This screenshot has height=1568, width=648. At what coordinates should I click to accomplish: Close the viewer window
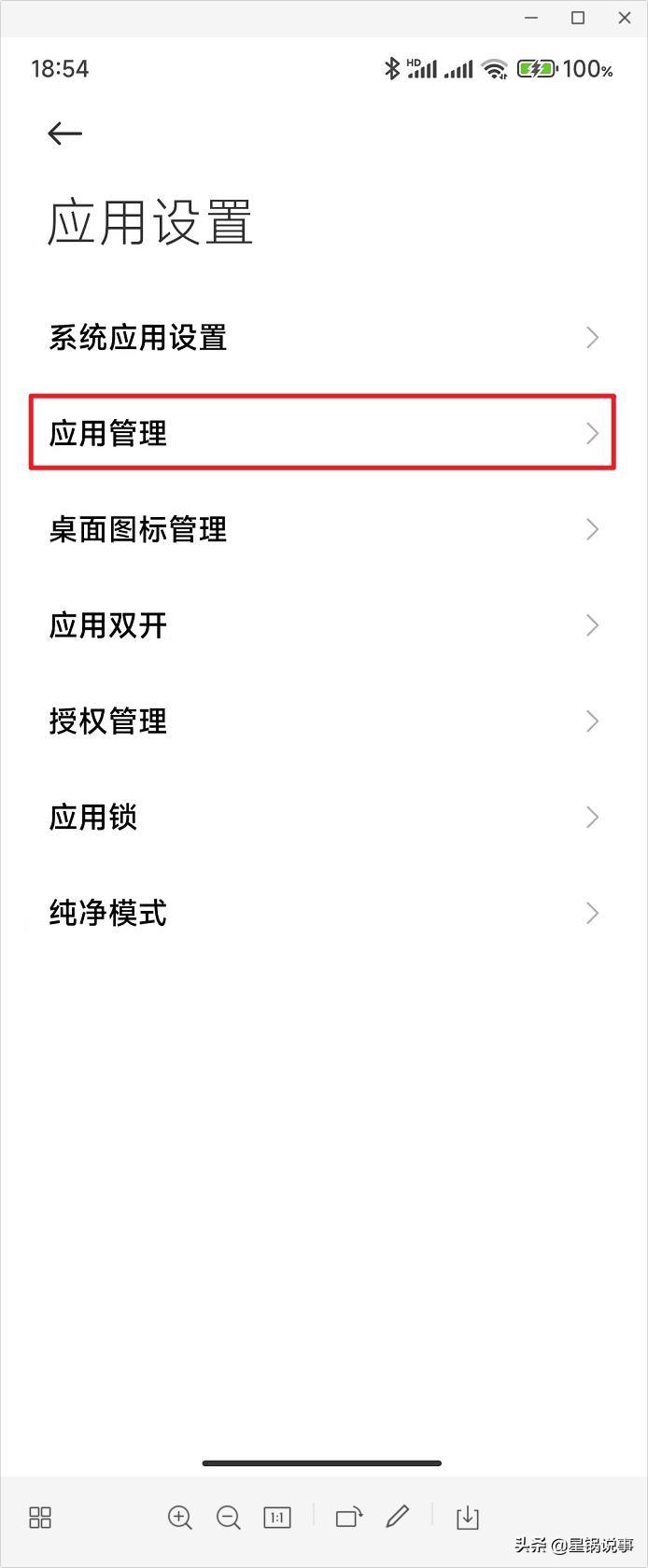tap(625, 18)
